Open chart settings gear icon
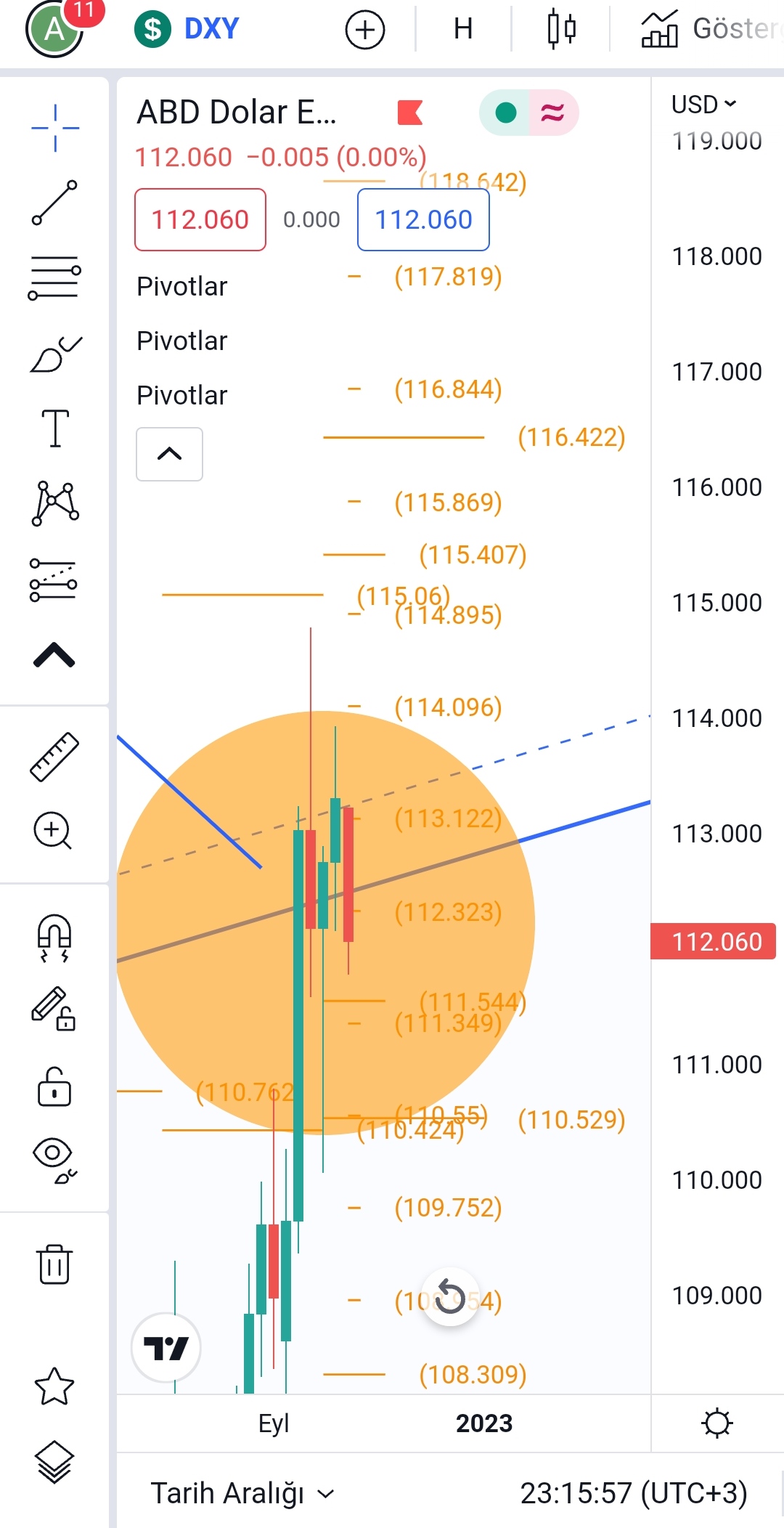This screenshot has height=1528, width=784. point(717,1423)
